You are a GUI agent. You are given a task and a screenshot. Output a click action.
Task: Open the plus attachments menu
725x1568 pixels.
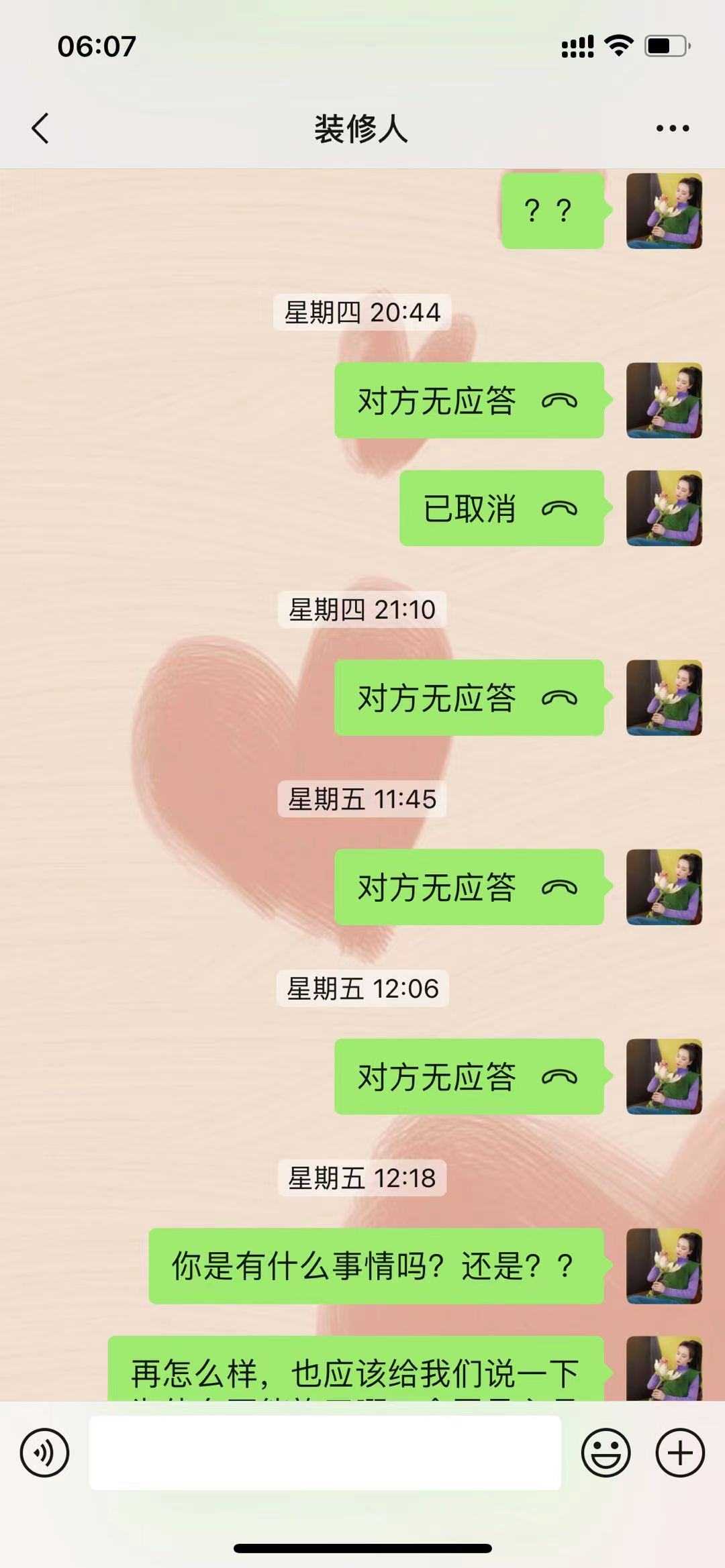click(x=679, y=1453)
